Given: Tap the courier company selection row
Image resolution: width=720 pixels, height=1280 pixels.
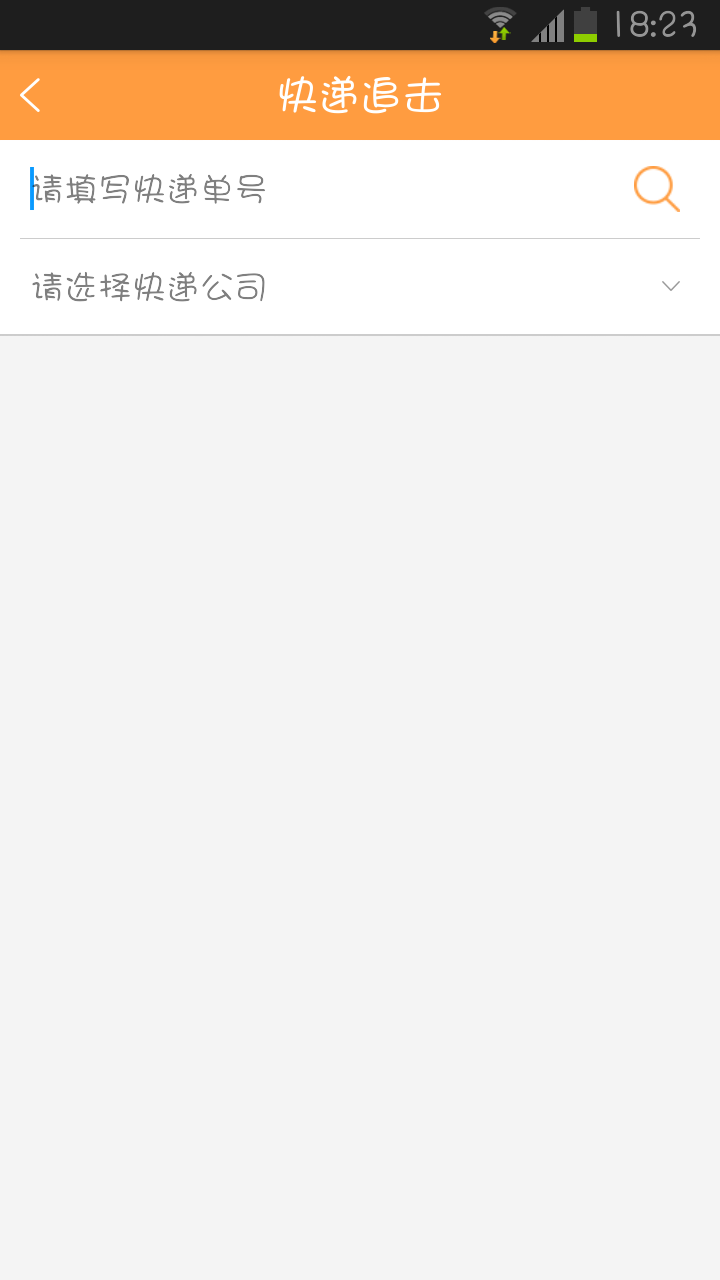Looking at the screenshot, I should pyautogui.click(x=300, y=286).
